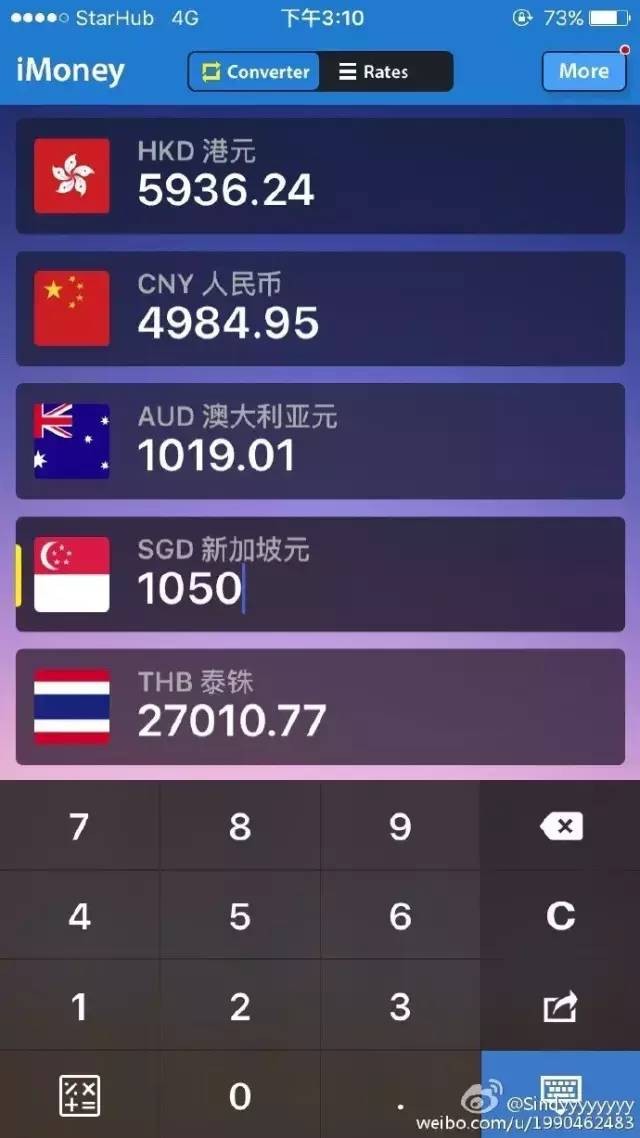This screenshot has width=640, height=1138.
Task: Enter digit 3 on keypad
Action: [400, 1006]
